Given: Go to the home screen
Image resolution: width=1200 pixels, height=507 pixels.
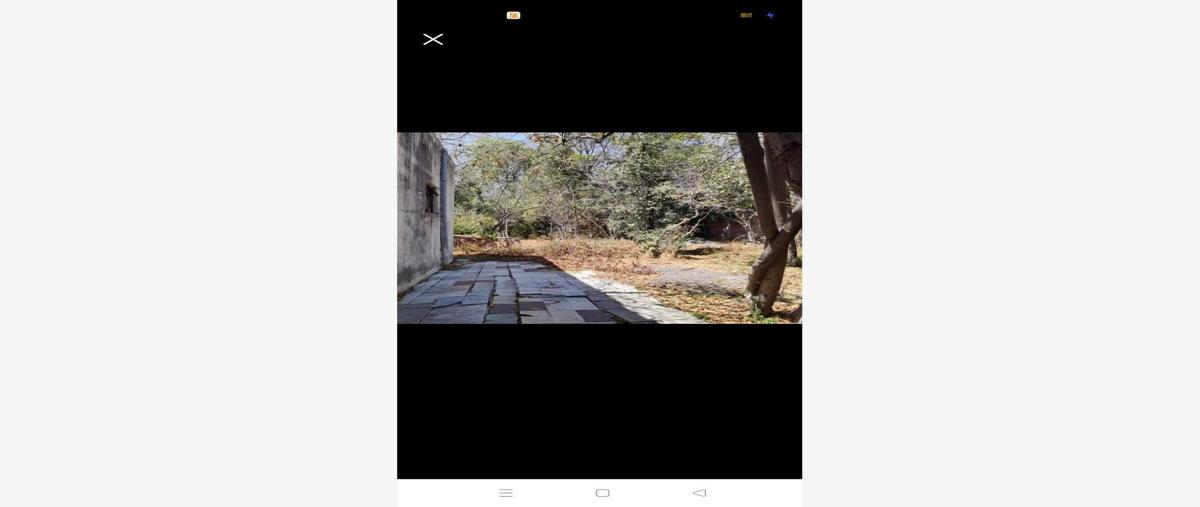Looking at the screenshot, I should click(x=602, y=493).
